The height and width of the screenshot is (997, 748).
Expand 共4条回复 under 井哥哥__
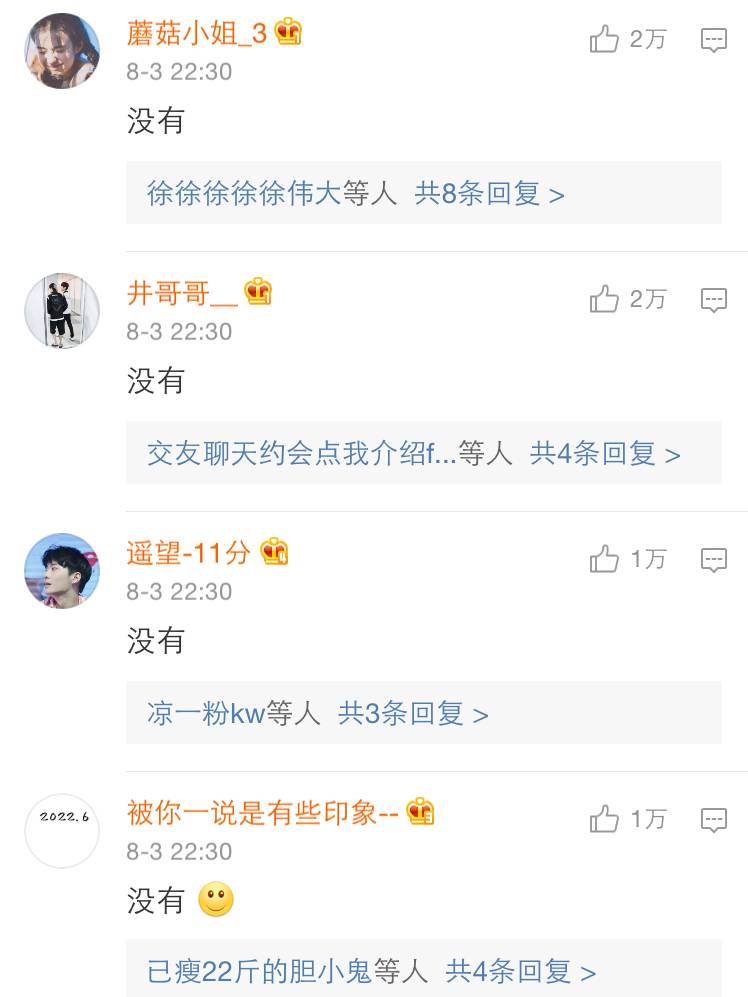(604, 454)
